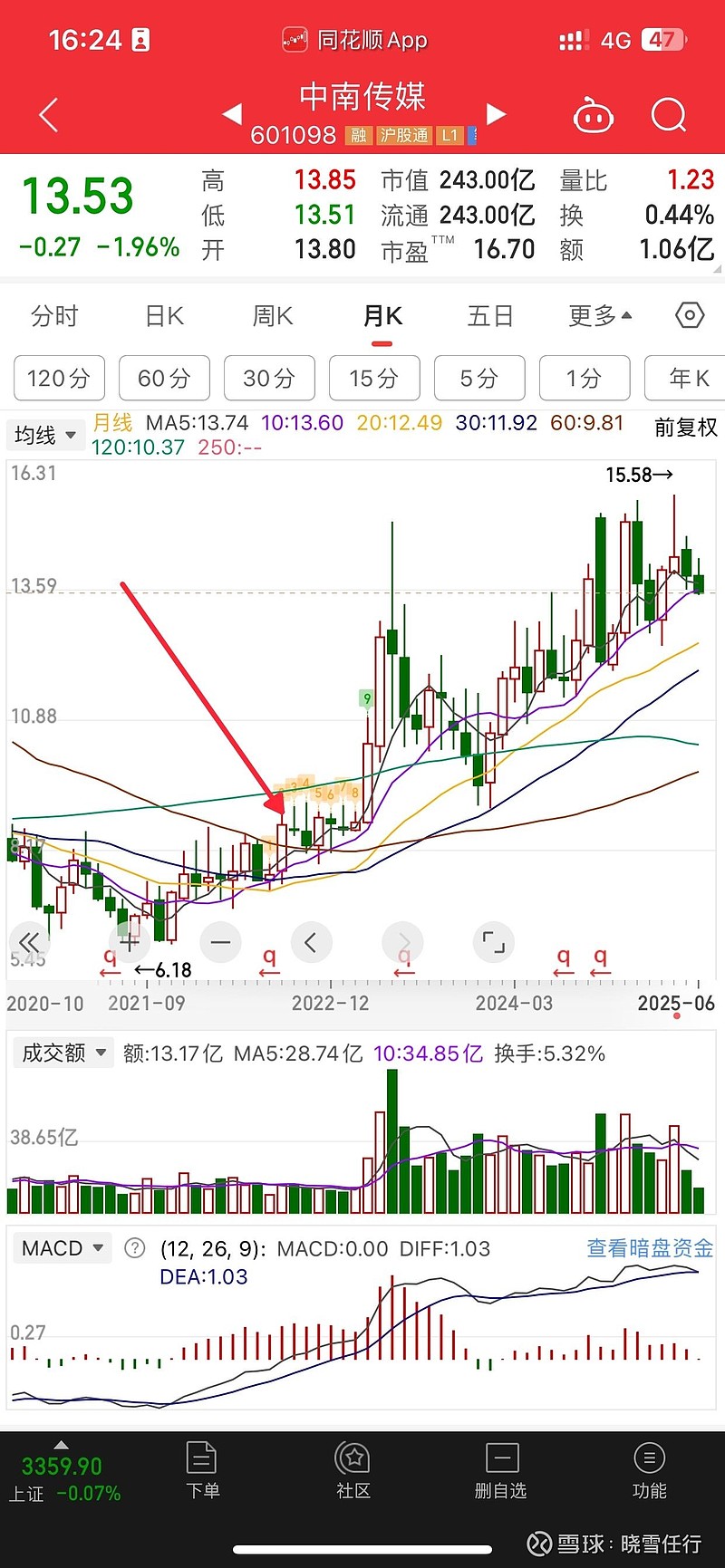Tap 删自选 to remove from watchlist

(500, 1470)
